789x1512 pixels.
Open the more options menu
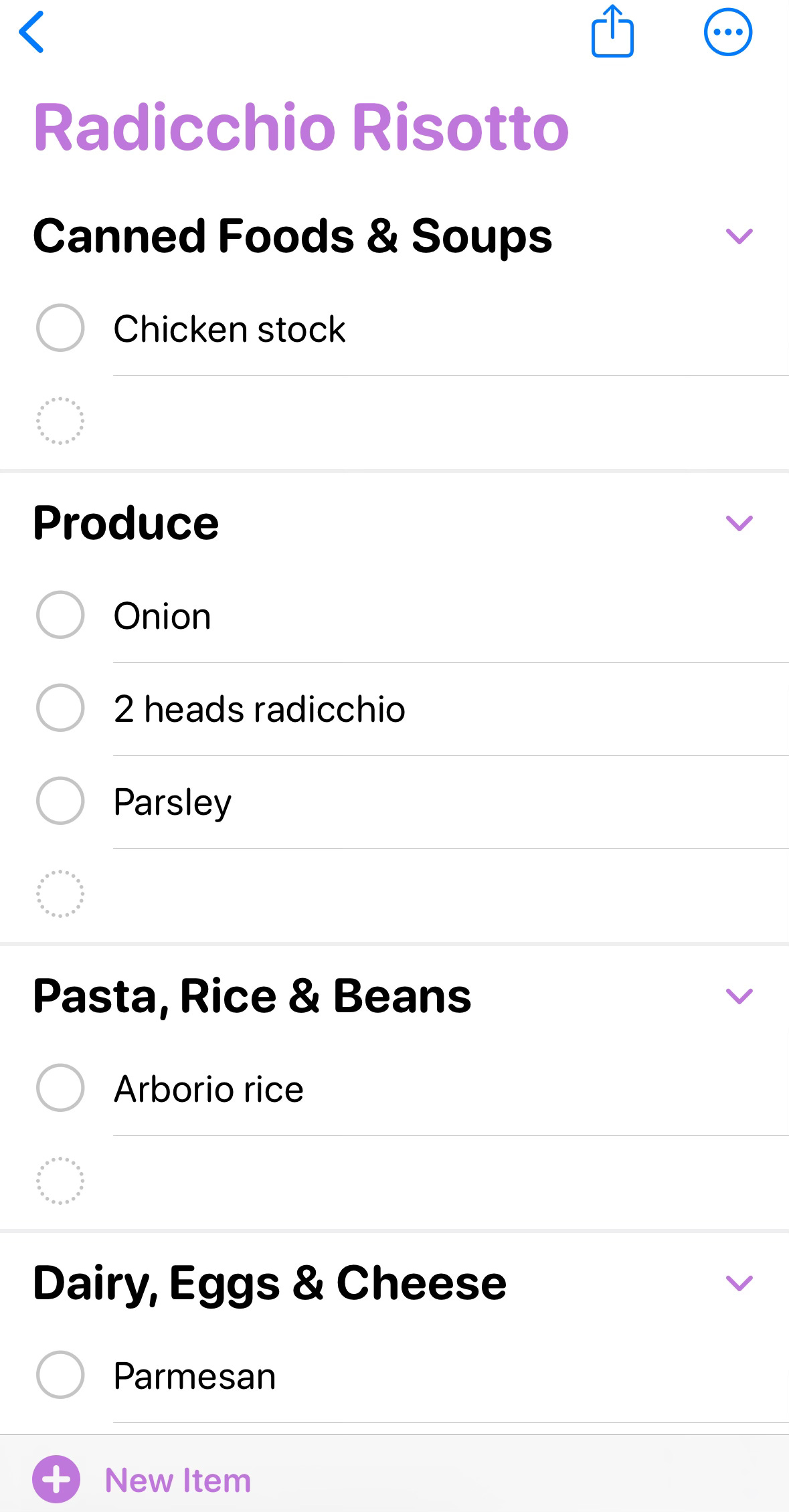[727, 31]
